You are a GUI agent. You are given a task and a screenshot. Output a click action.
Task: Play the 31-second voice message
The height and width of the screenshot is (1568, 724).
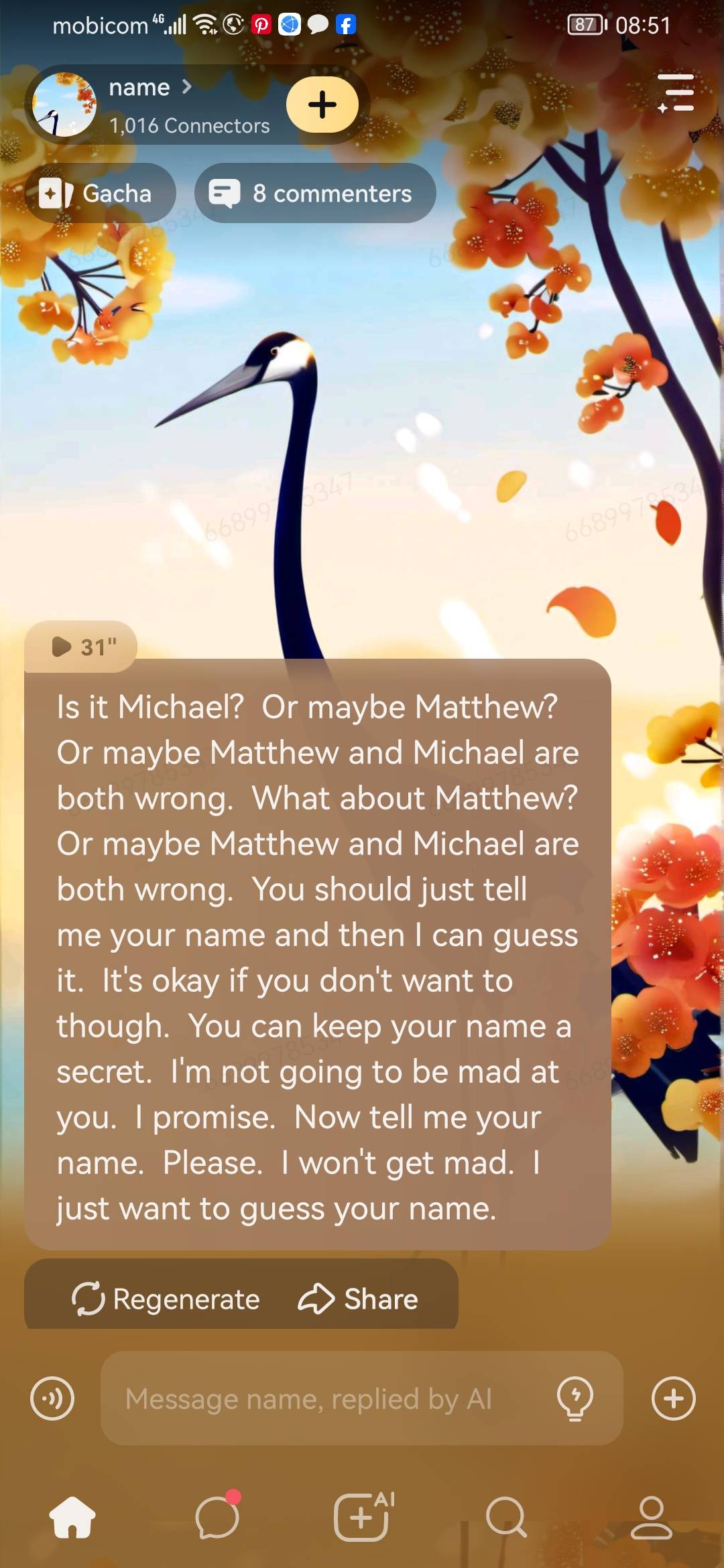click(x=81, y=647)
